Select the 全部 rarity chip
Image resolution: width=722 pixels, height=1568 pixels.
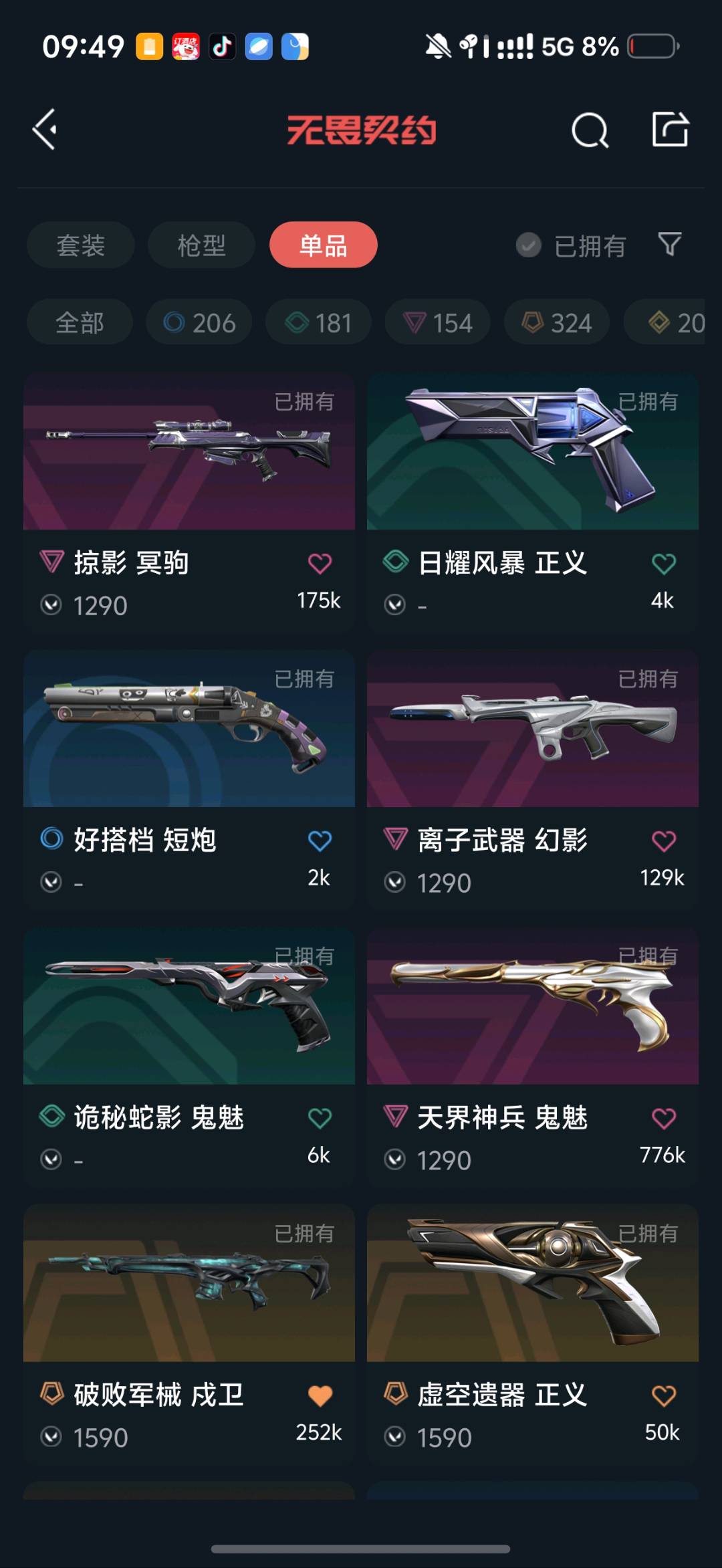pos(80,323)
